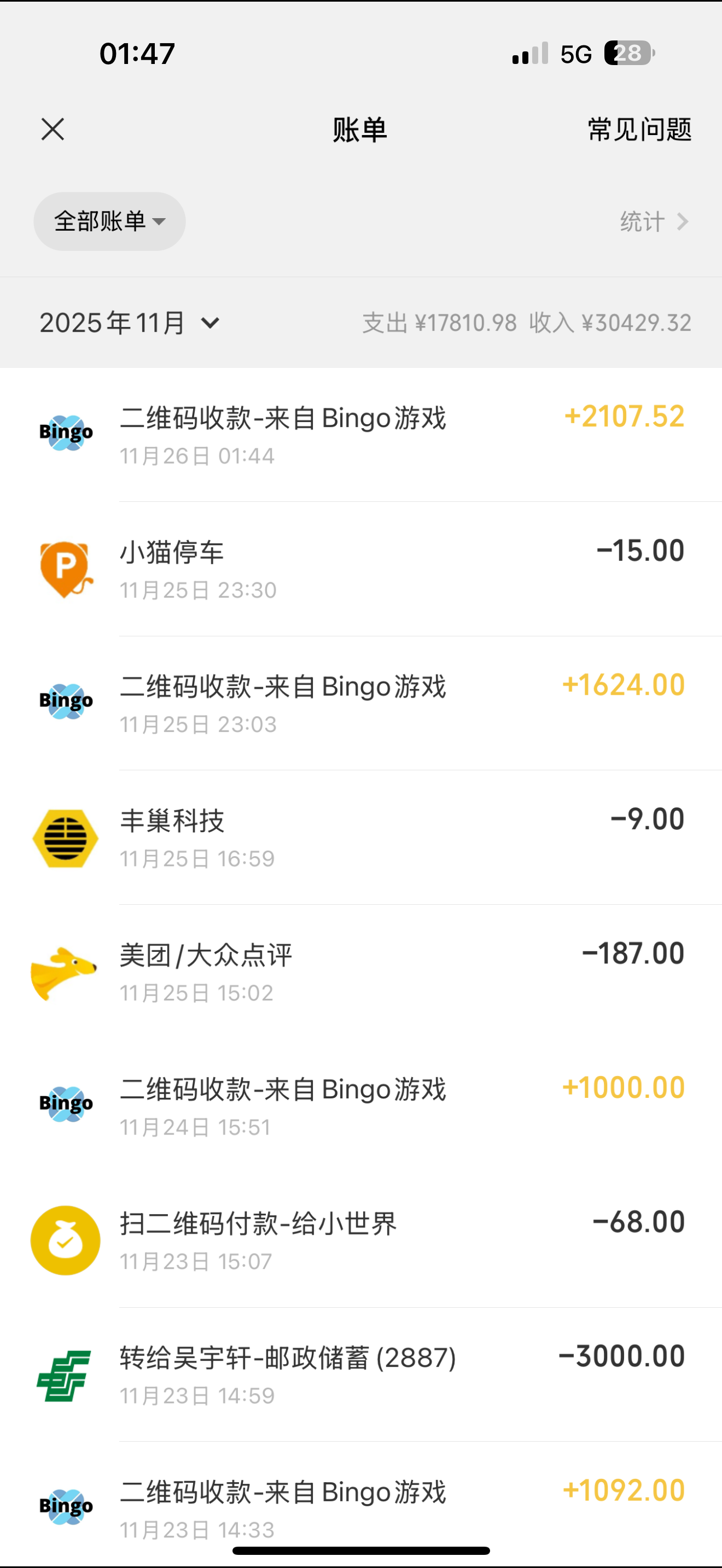
Task: Open the 美团/大众点评 transaction
Action: 361,972
